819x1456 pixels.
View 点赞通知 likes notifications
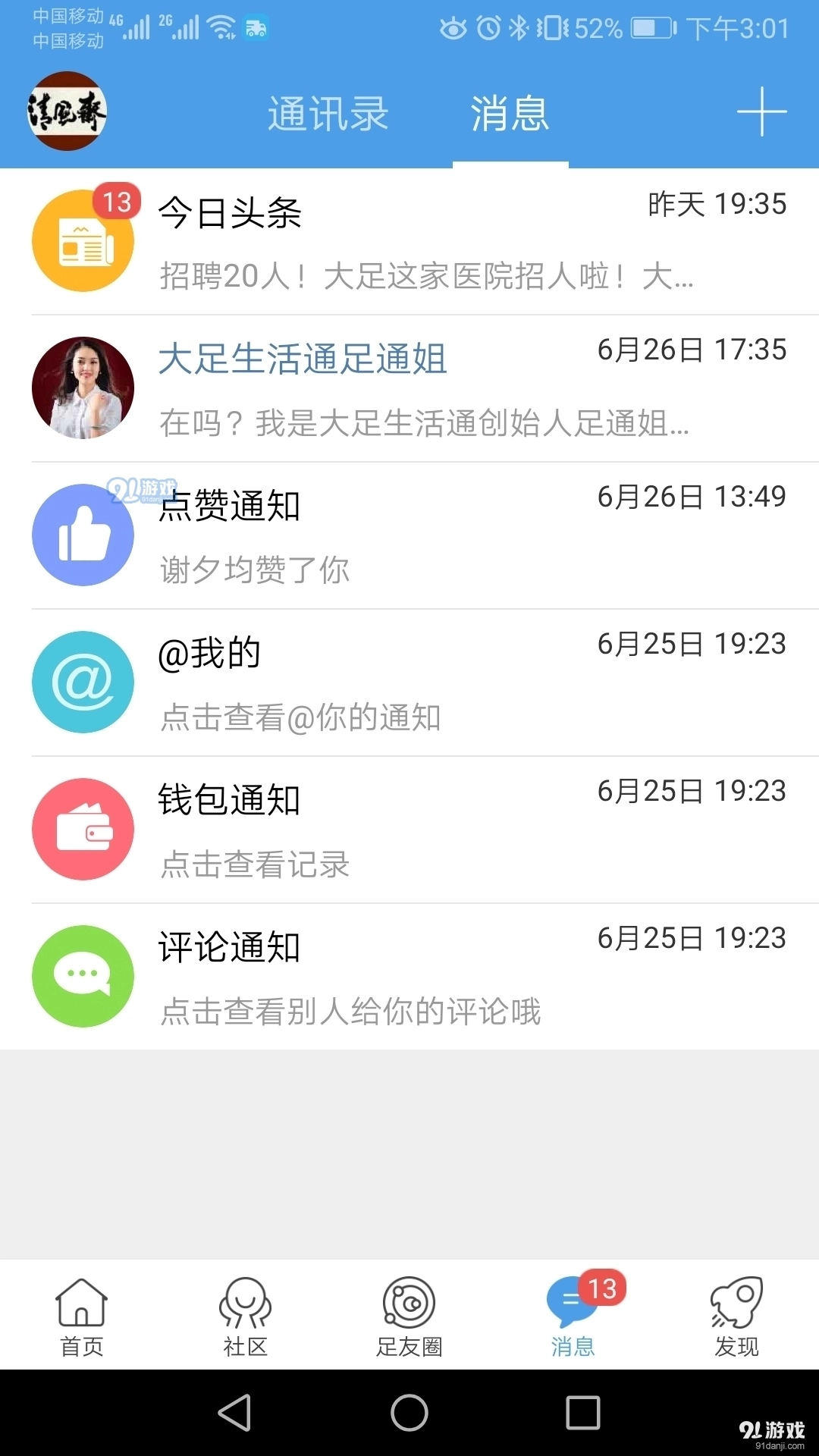[x=409, y=535]
